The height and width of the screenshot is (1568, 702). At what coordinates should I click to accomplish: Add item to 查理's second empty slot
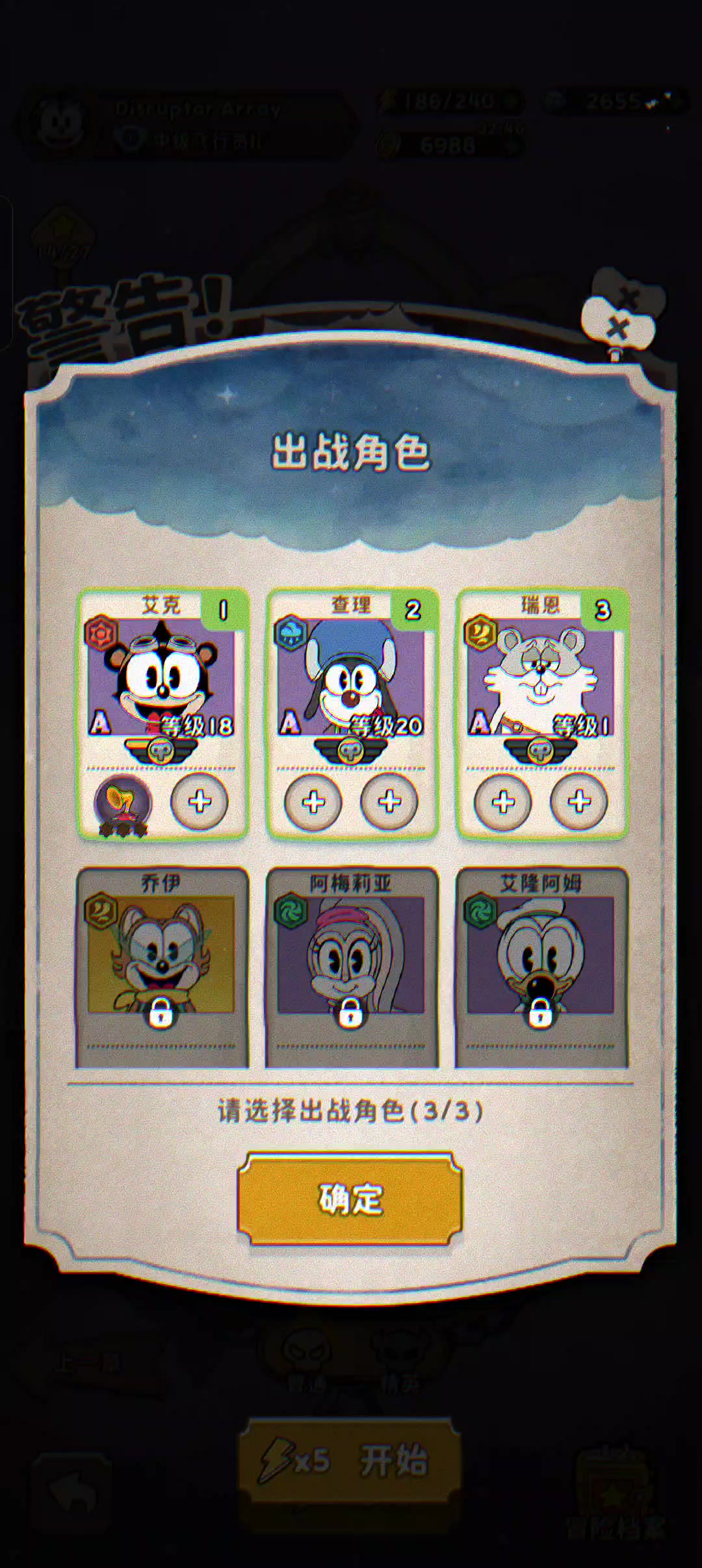(x=389, y=802)
